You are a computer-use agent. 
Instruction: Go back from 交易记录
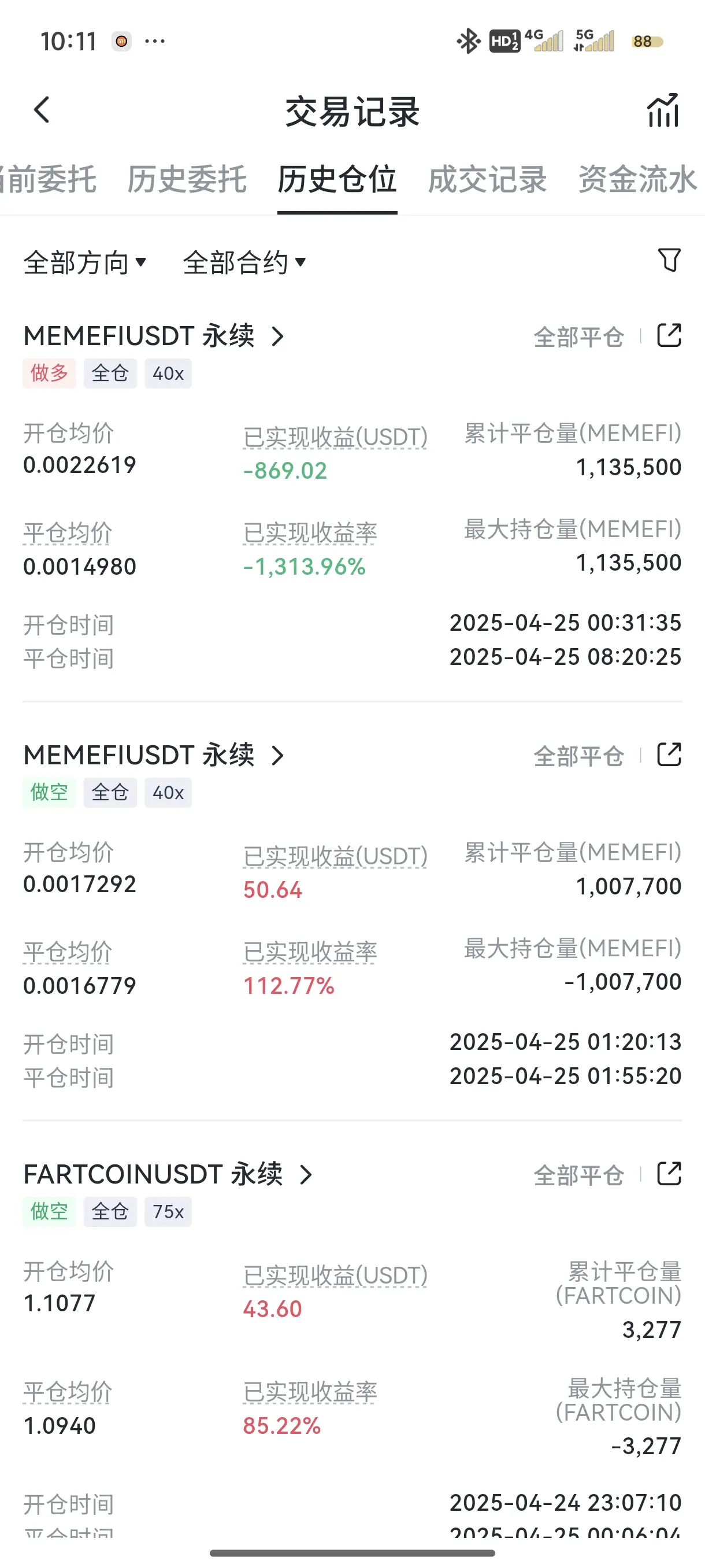tap(42, 110)
